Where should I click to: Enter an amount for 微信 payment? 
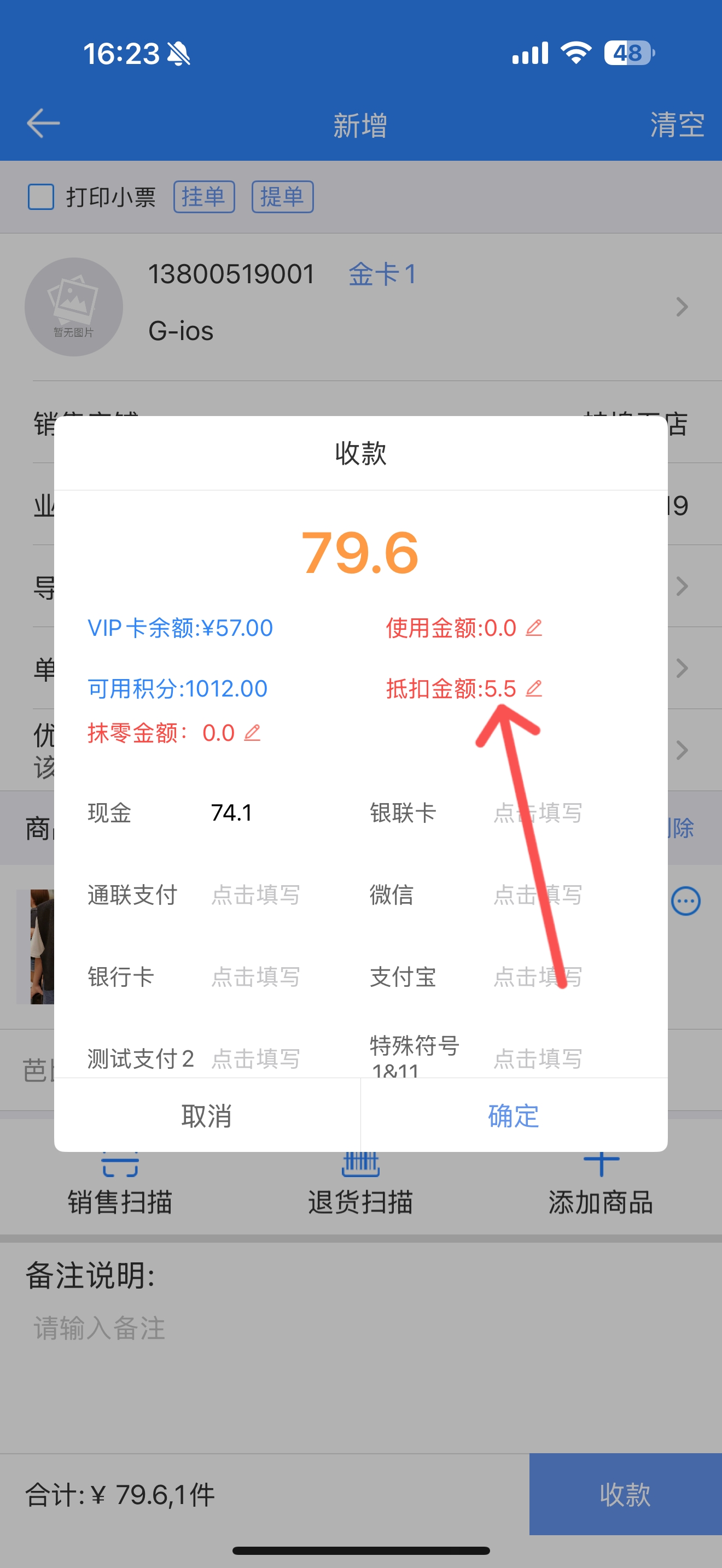pyautogui.click(x=538, y=895)
